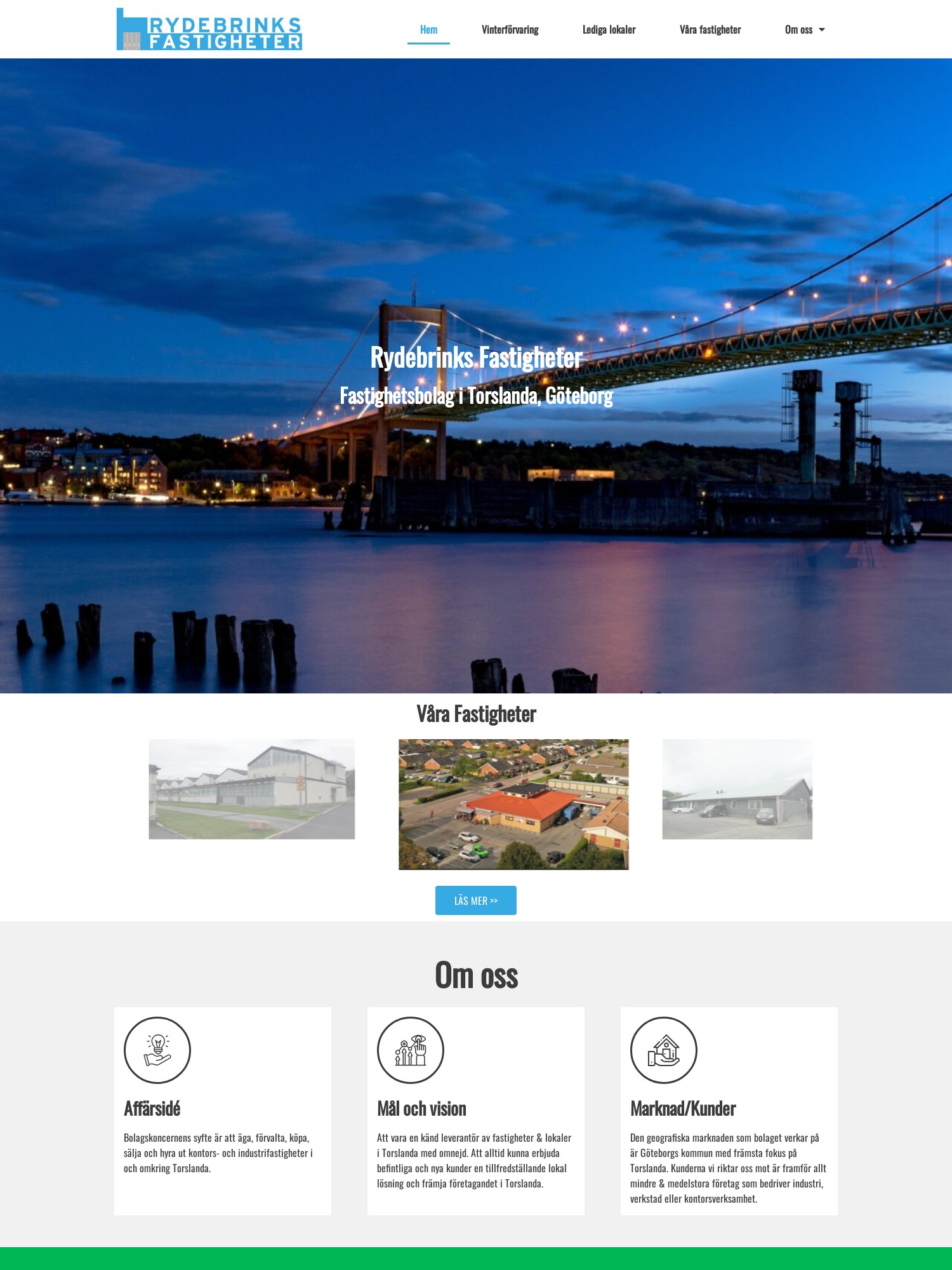Open Lediga lokaler in the menu
Screen dimensions: 952x1270
point(609,30)
